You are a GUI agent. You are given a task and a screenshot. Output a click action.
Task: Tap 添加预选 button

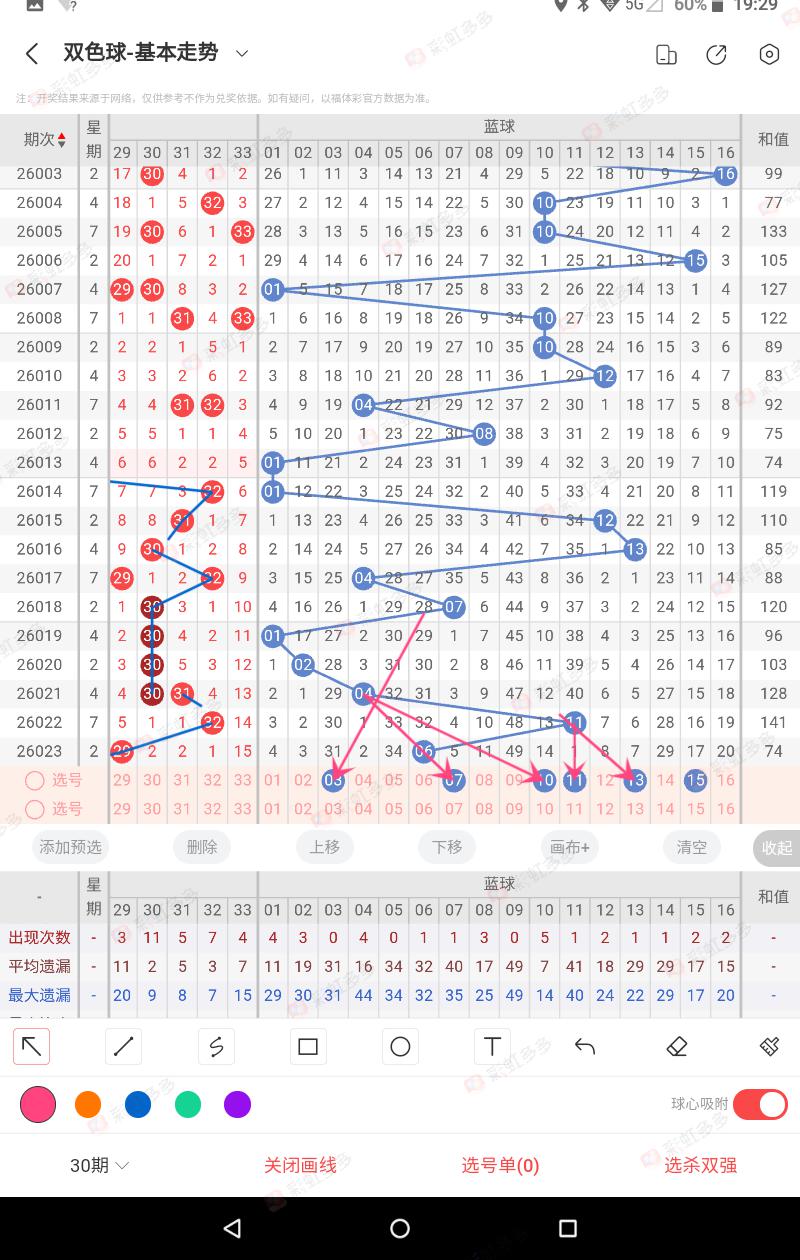70,847
